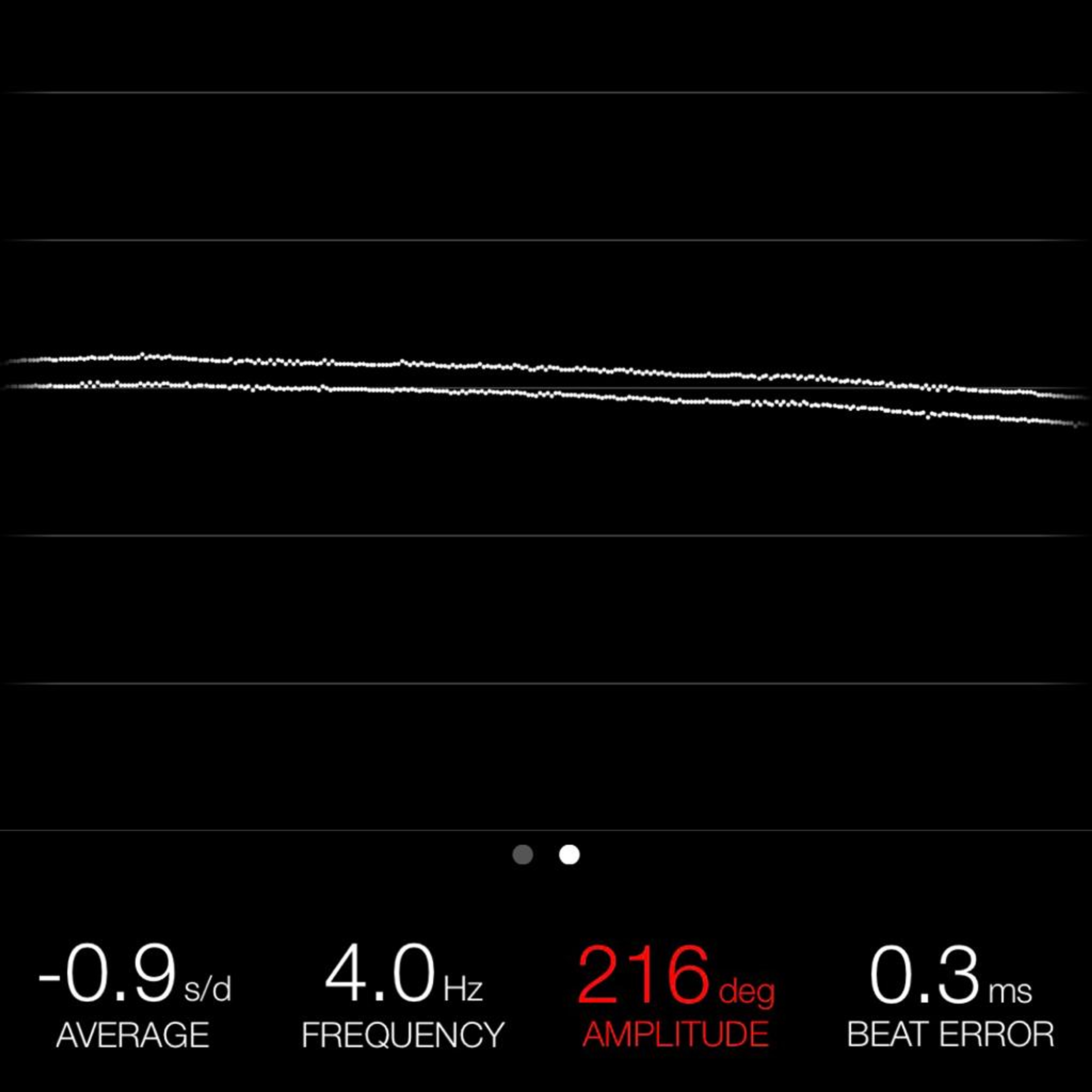Select the white active page indicator dot
The height and width of the screenshot is (1092, 1092).
(x=569, y=855)
